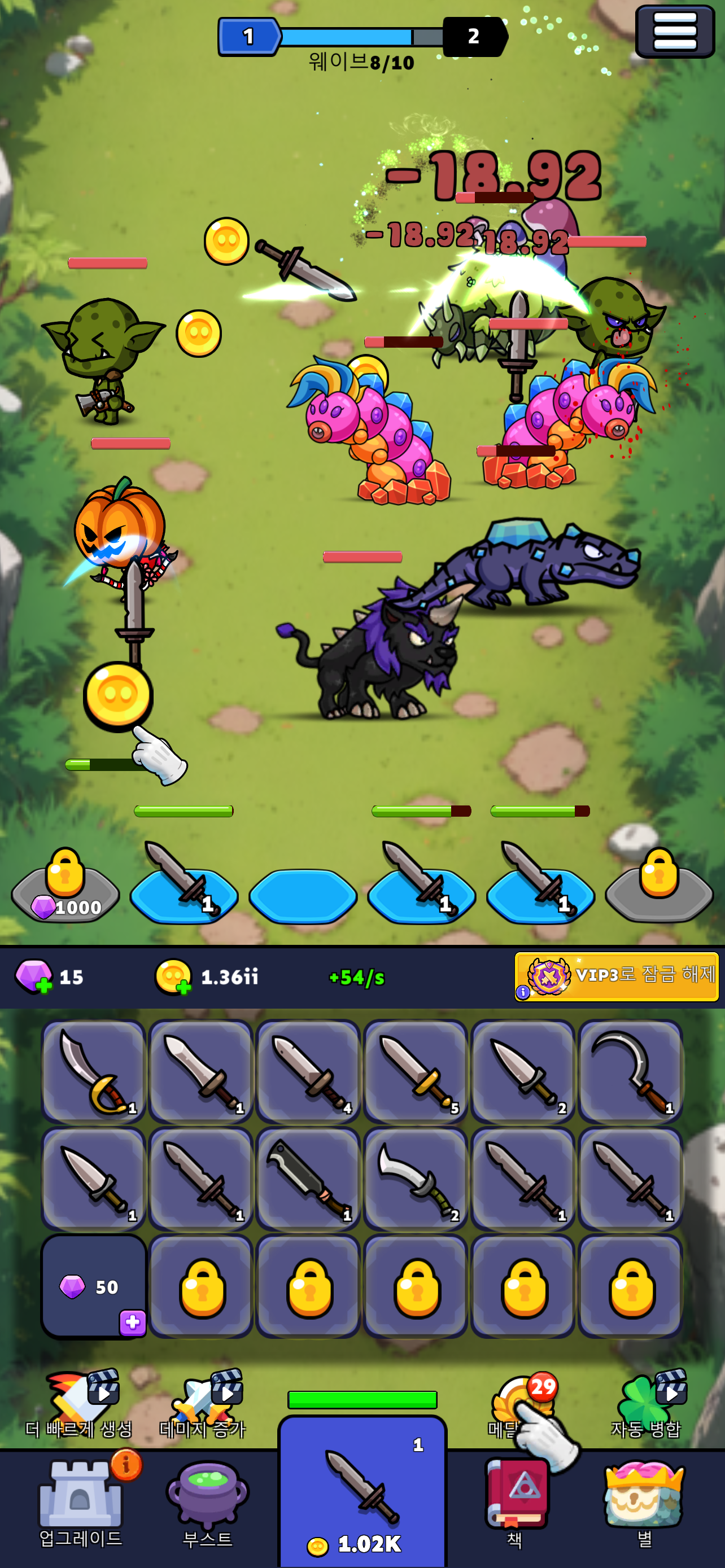The image size is (725, 1568).
Task: Activate 자동 병합 auto merge
Action: coord(647,1403)
